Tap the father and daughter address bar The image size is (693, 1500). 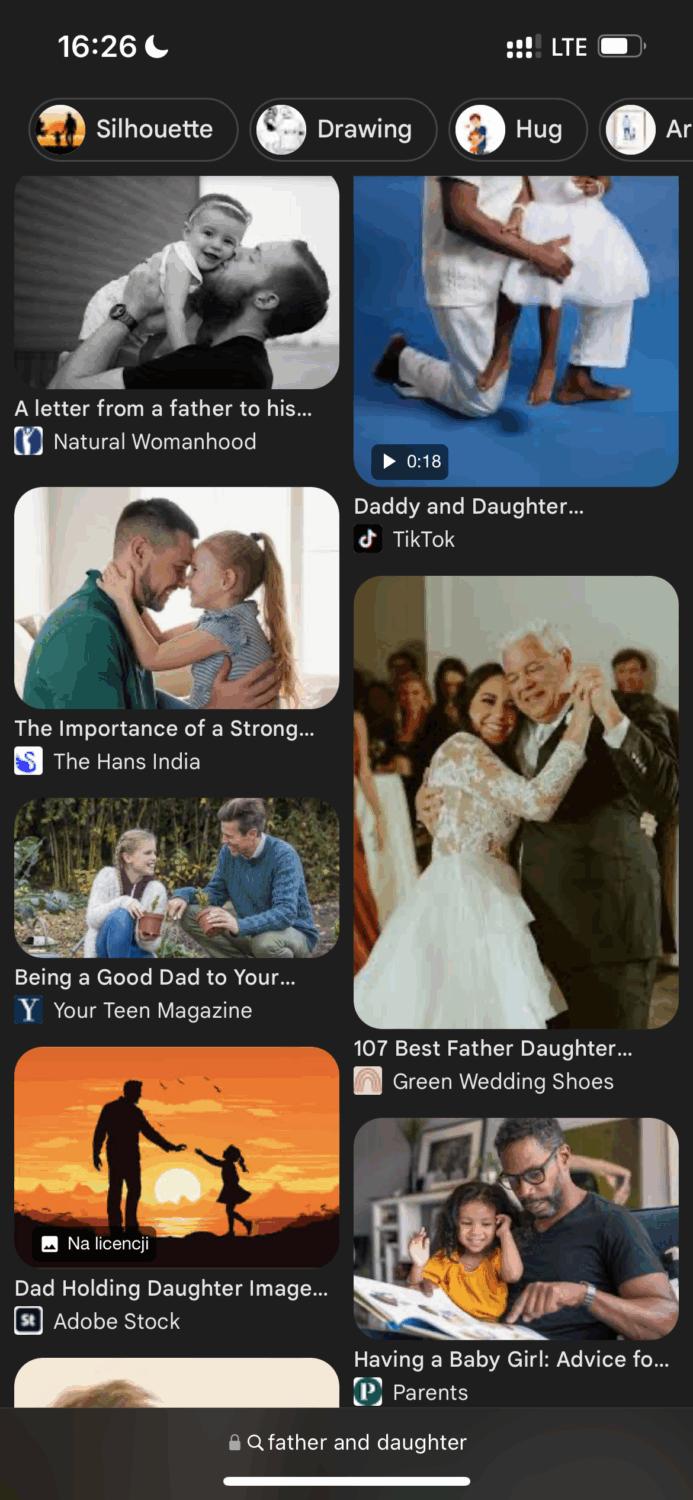point(348,1442)
